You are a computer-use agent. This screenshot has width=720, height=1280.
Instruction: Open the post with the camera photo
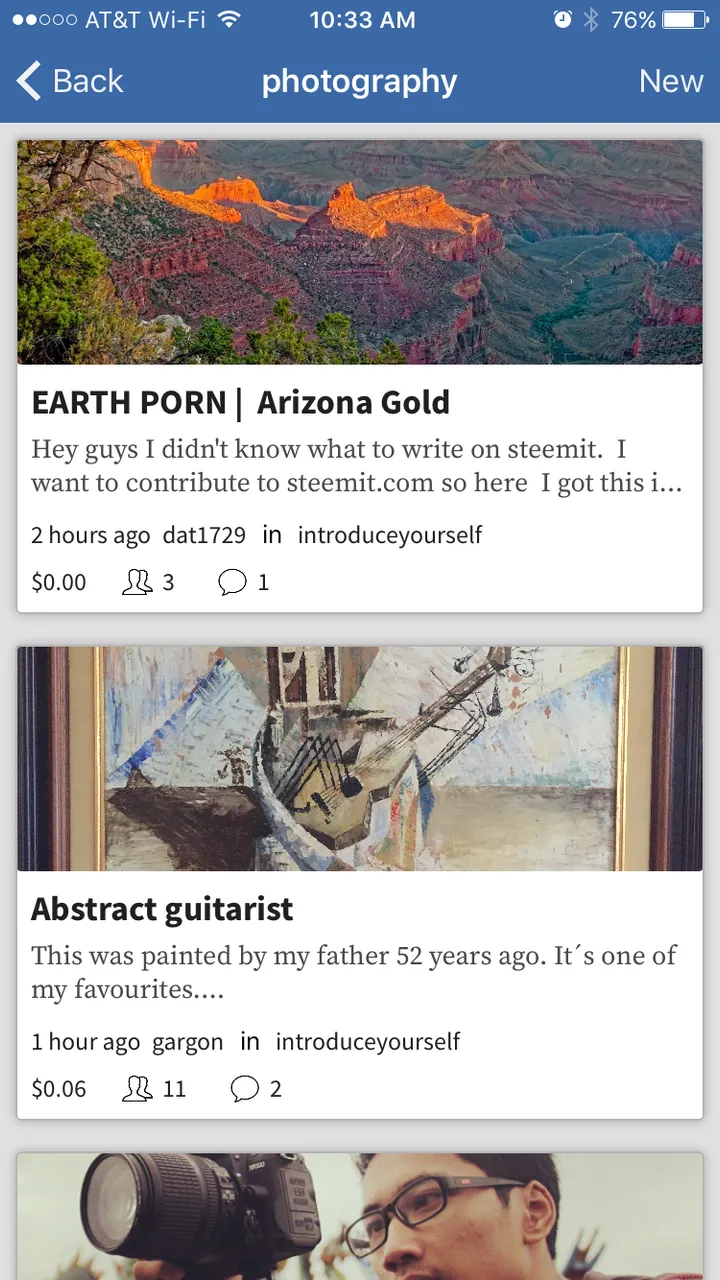click(360, 1215)
